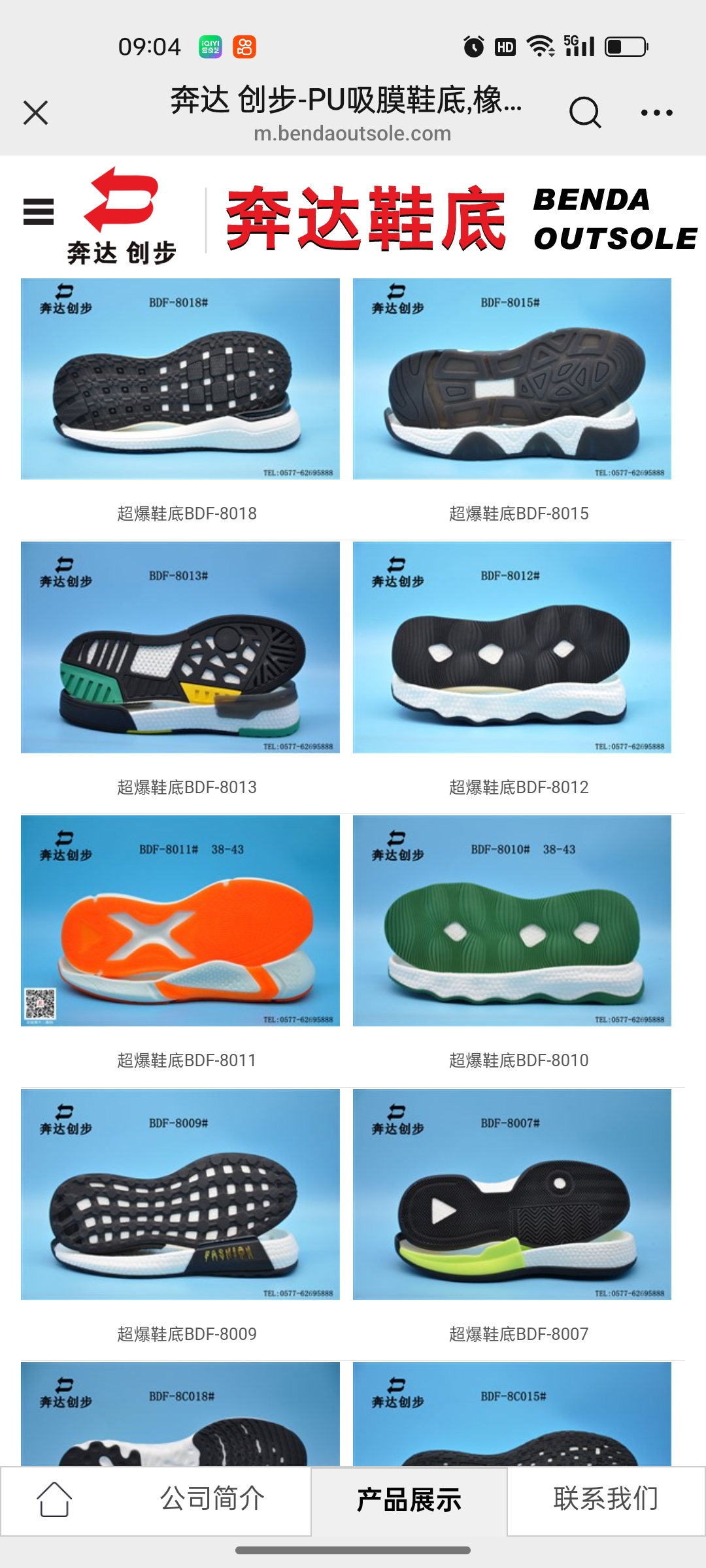706x1568 pixels.
Task: Select the green BDF-8010 sole
Action: [x=512, y=920]
